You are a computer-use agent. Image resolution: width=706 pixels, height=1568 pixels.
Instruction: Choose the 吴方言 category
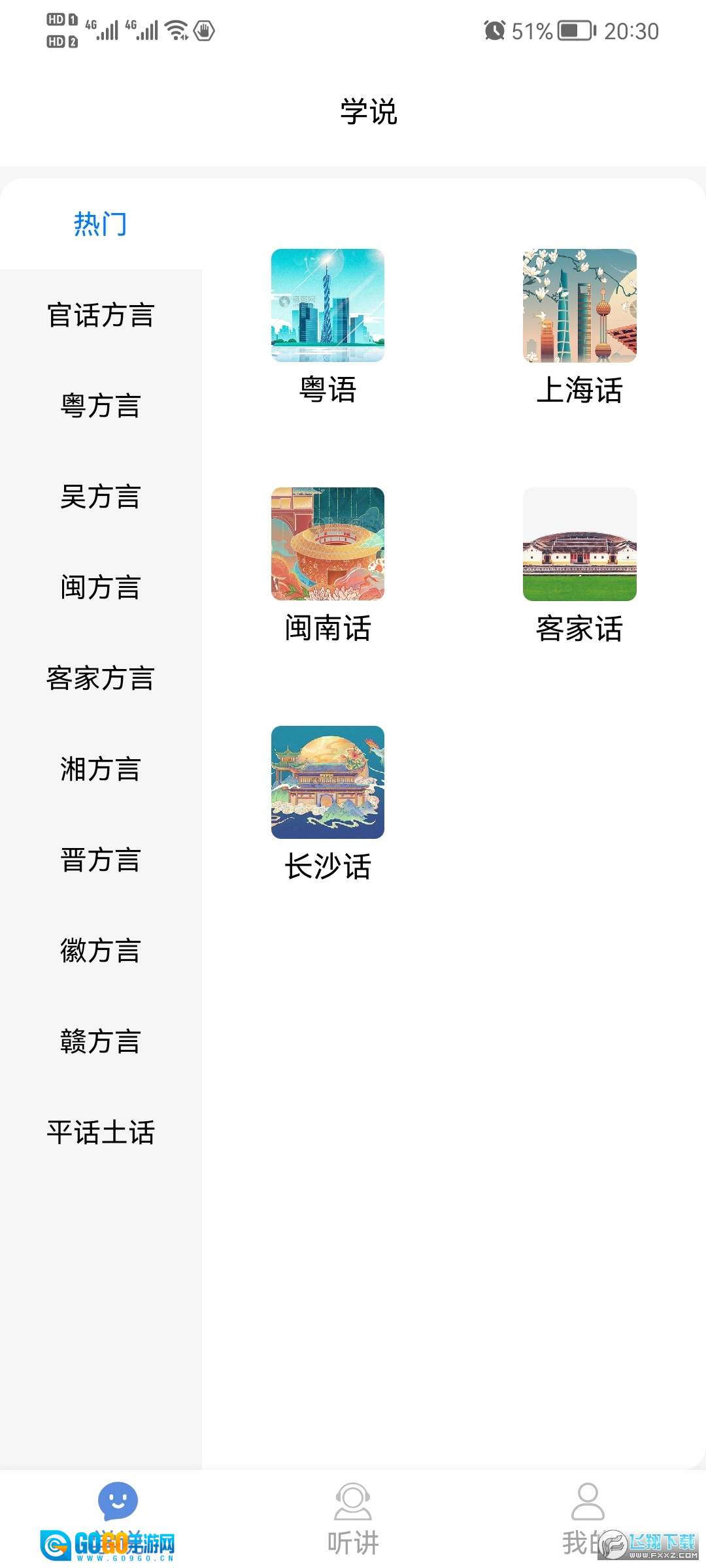tap(101, 497)
